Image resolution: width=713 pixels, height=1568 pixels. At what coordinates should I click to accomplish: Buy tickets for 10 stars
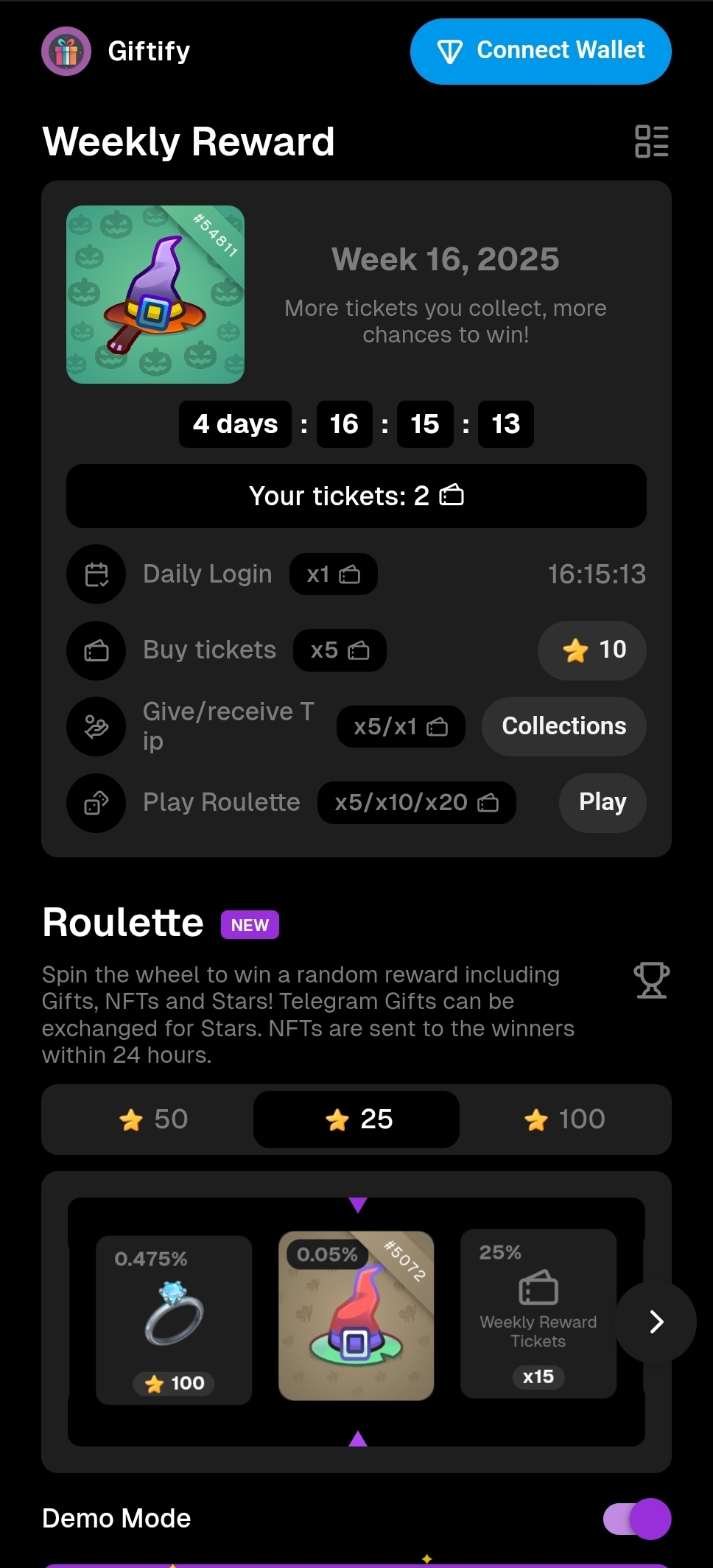pos(591,650)
